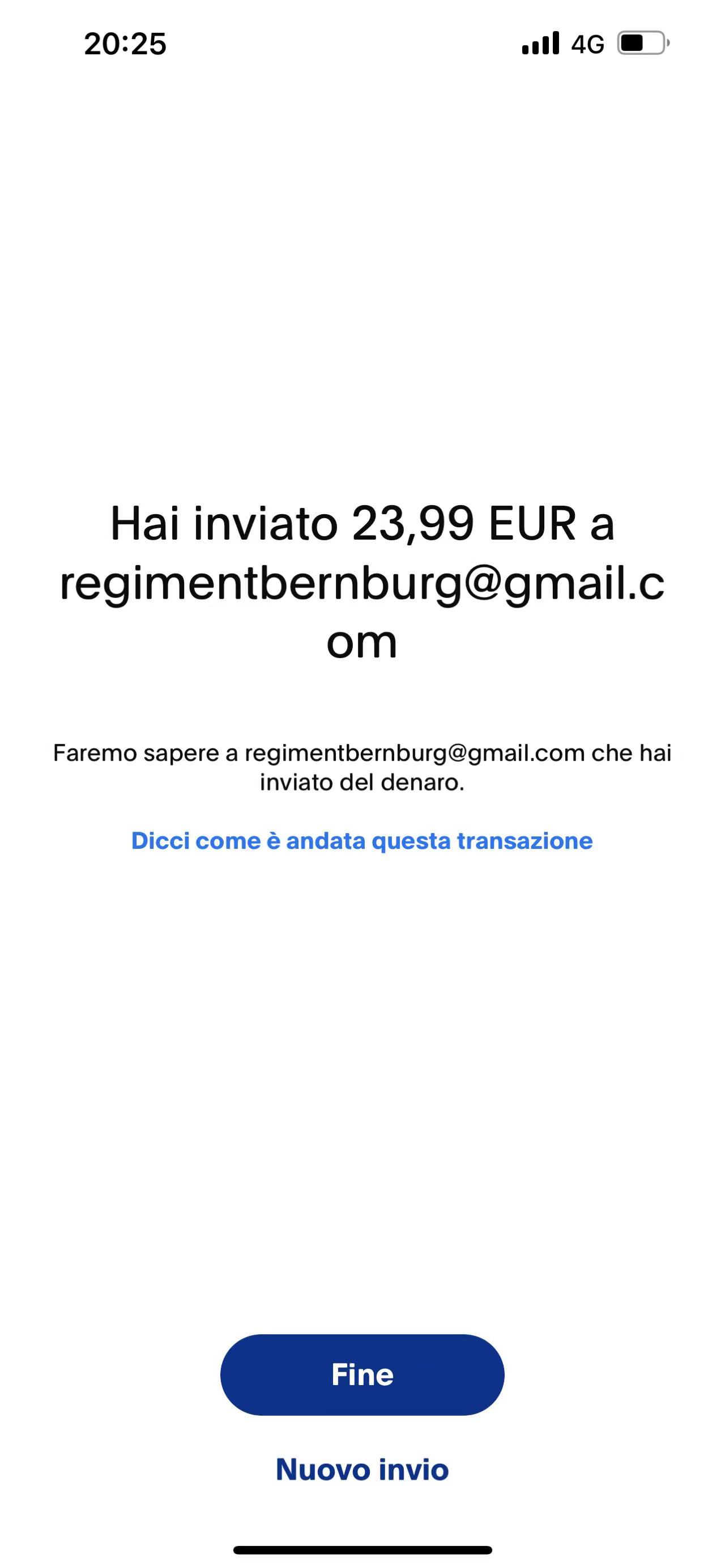Start a new transfer with Nuovo invio
The width and height of the screenshot is (725, 1568).
tap(362, 1469)
